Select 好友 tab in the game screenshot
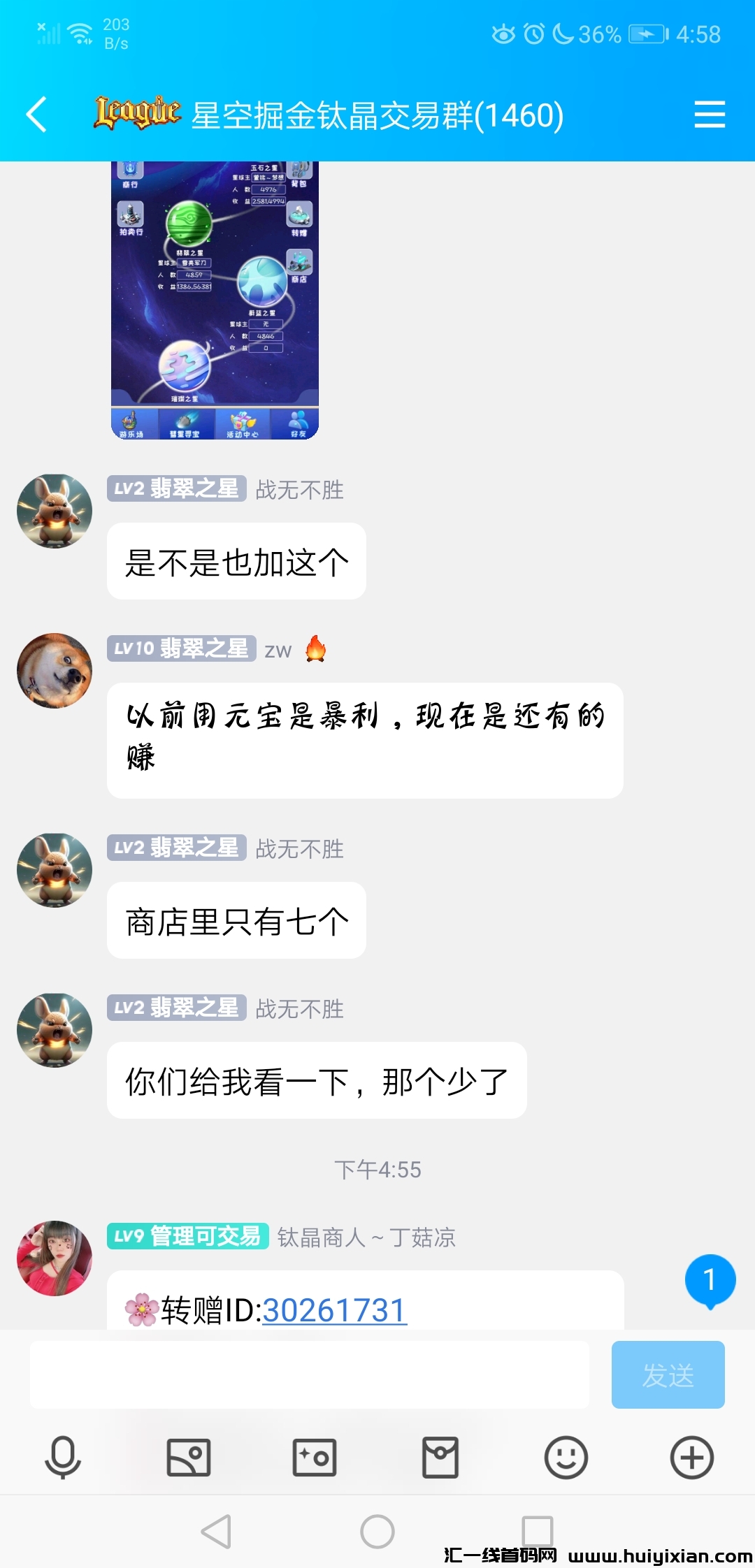 point(299,422)
